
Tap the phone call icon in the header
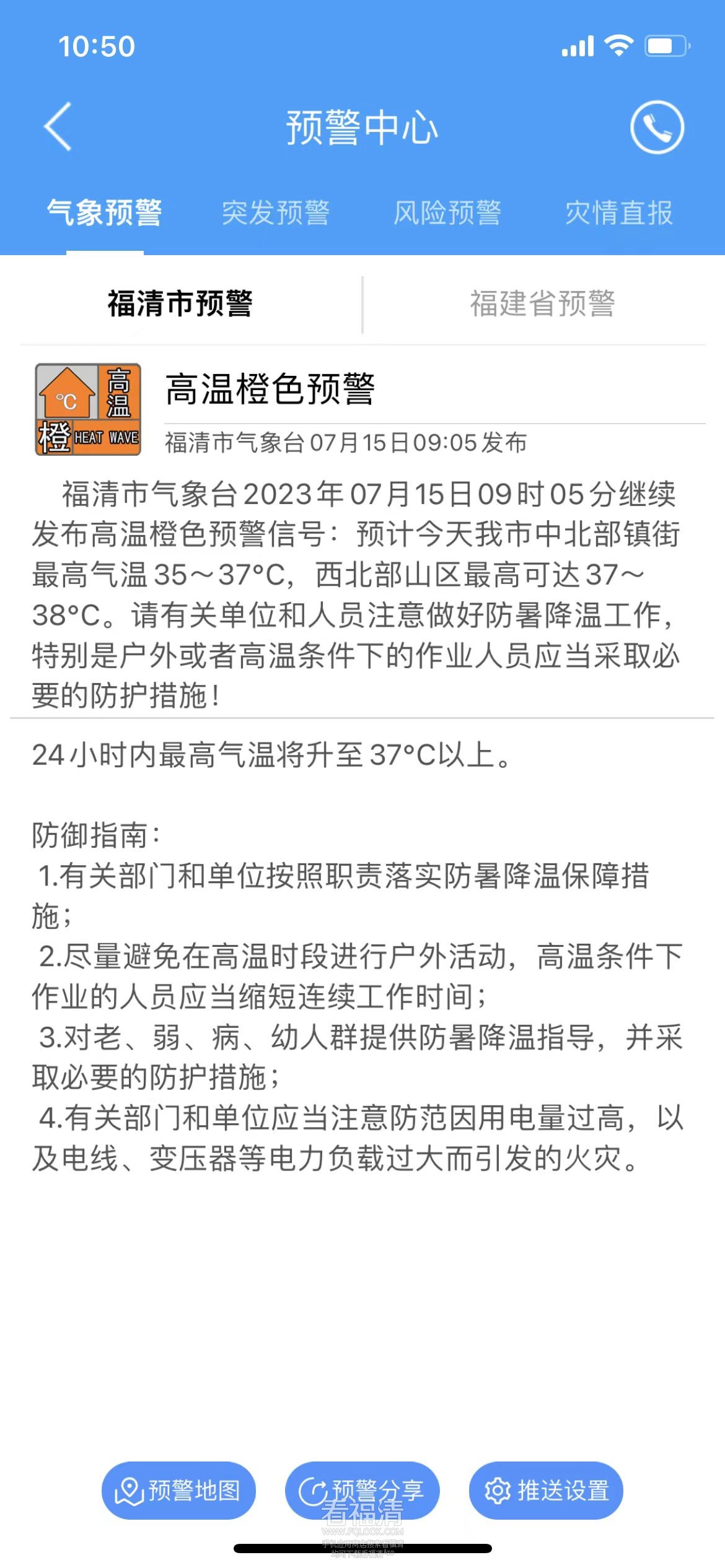(659, 128)
